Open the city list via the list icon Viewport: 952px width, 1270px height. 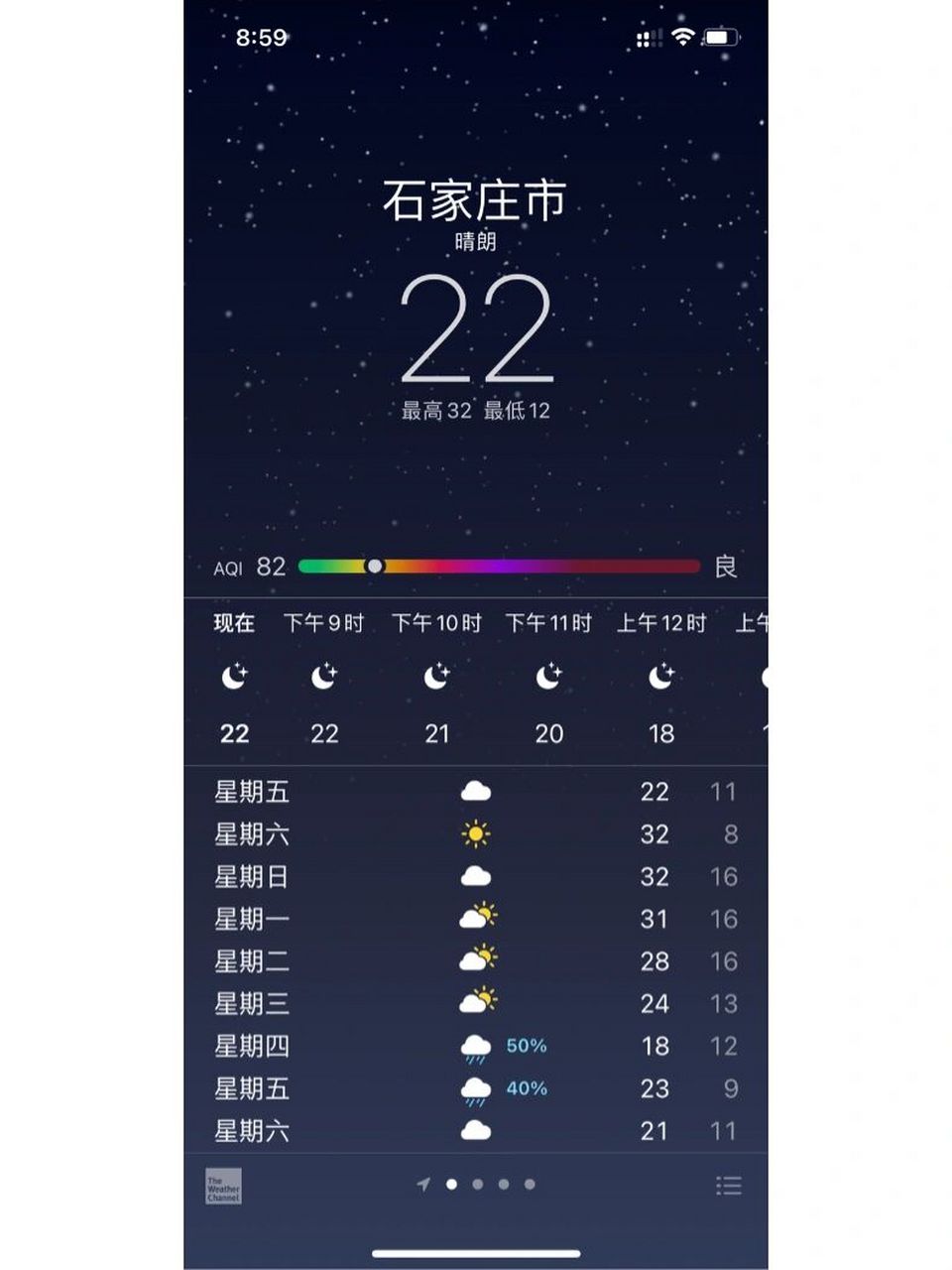pyautogui.click(x=729, y=1186)
